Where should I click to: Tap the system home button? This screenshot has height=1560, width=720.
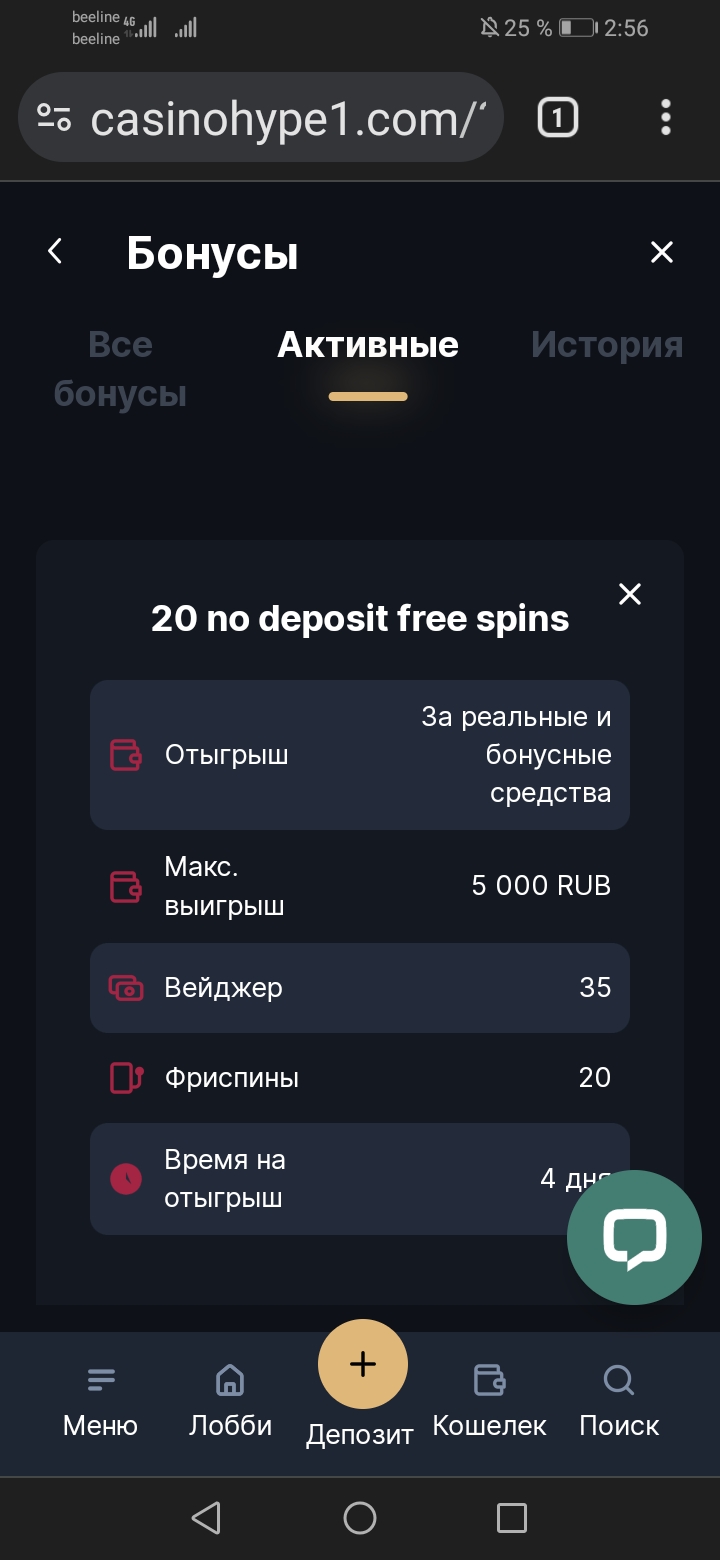click(360, 1518)
